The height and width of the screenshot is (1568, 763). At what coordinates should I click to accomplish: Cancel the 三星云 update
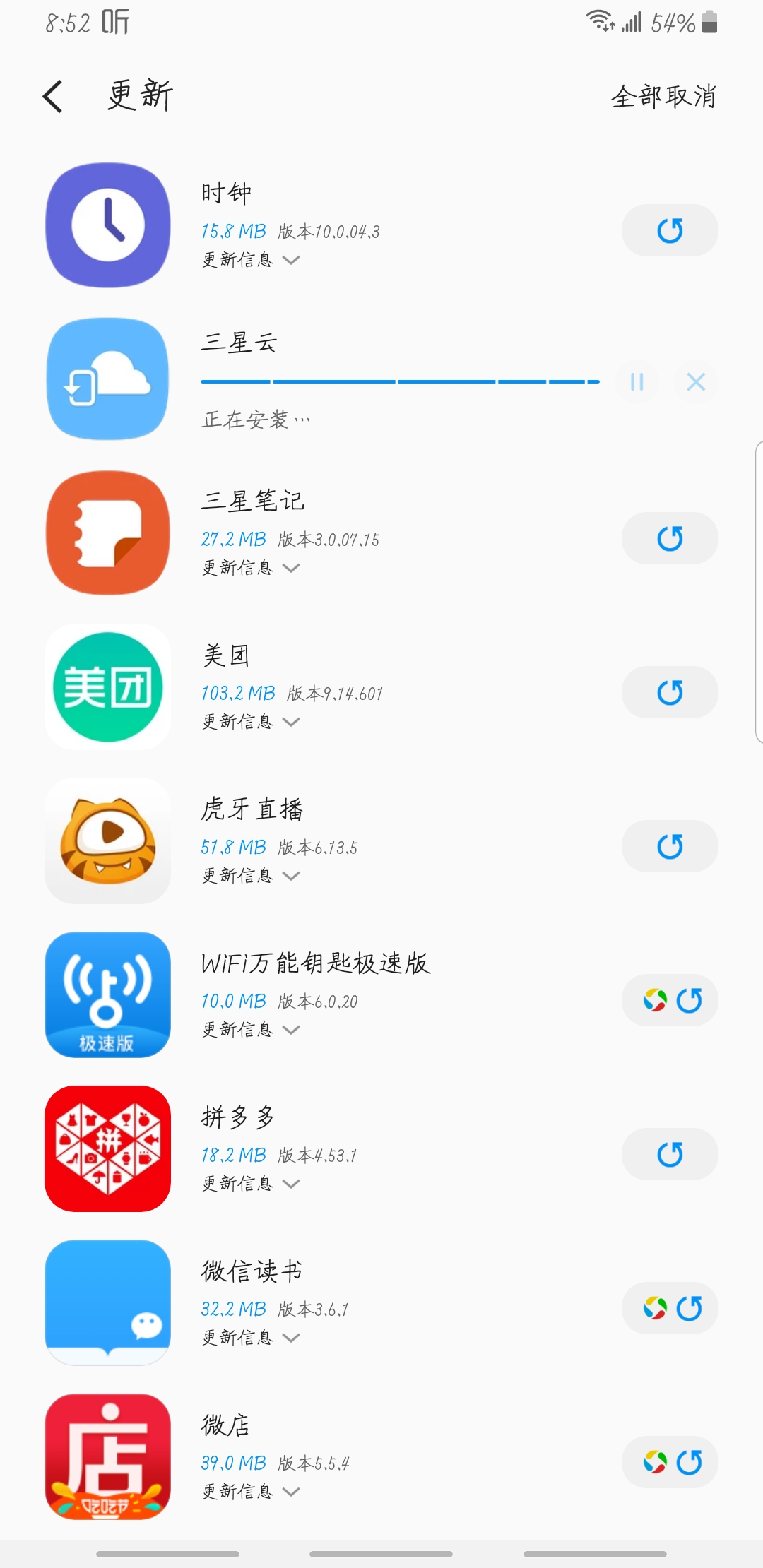(696, 382)
